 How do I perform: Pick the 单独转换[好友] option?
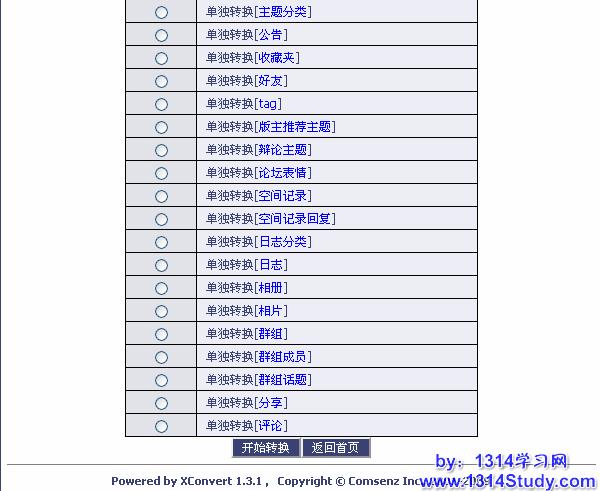pyautogui.click(x=161, y=82)
